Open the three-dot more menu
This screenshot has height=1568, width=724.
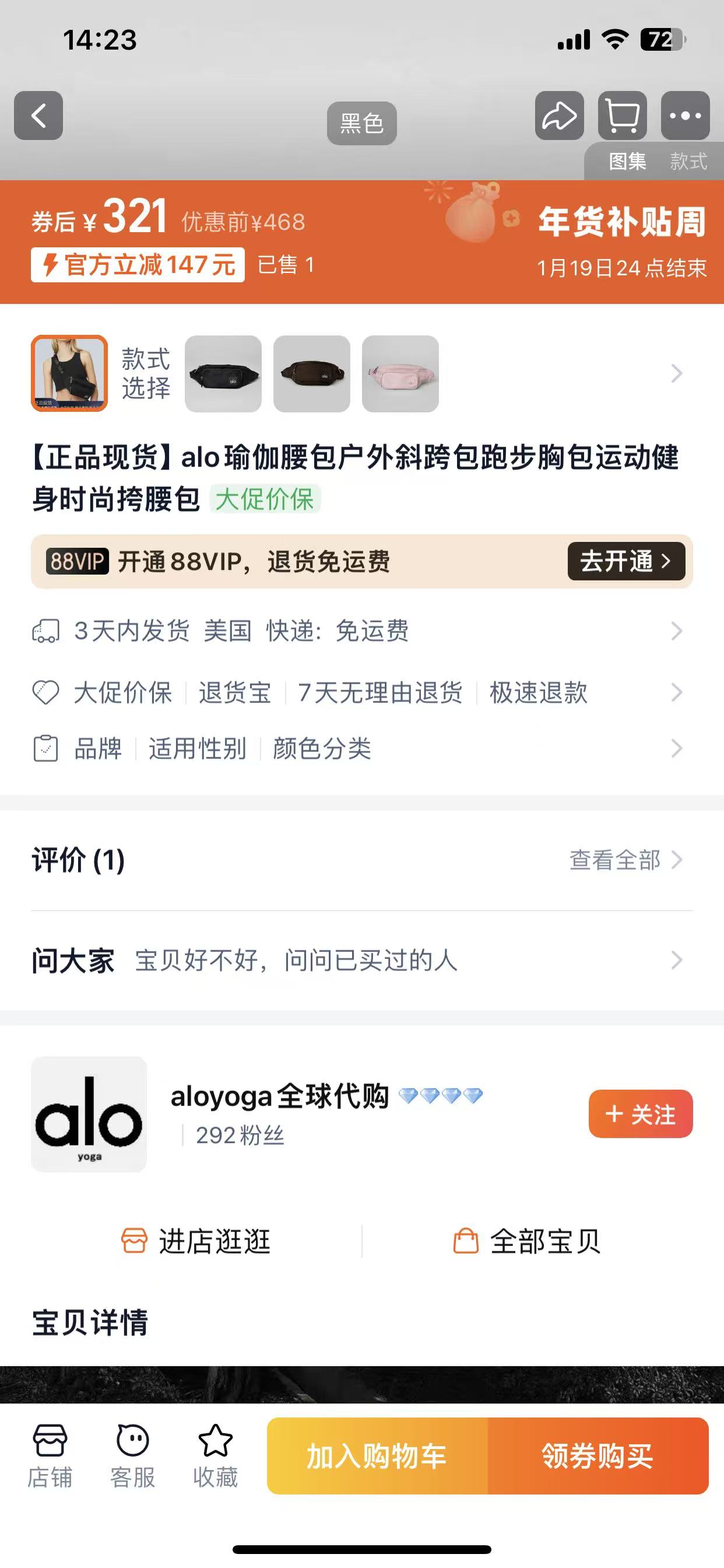[x=685, y=116]
